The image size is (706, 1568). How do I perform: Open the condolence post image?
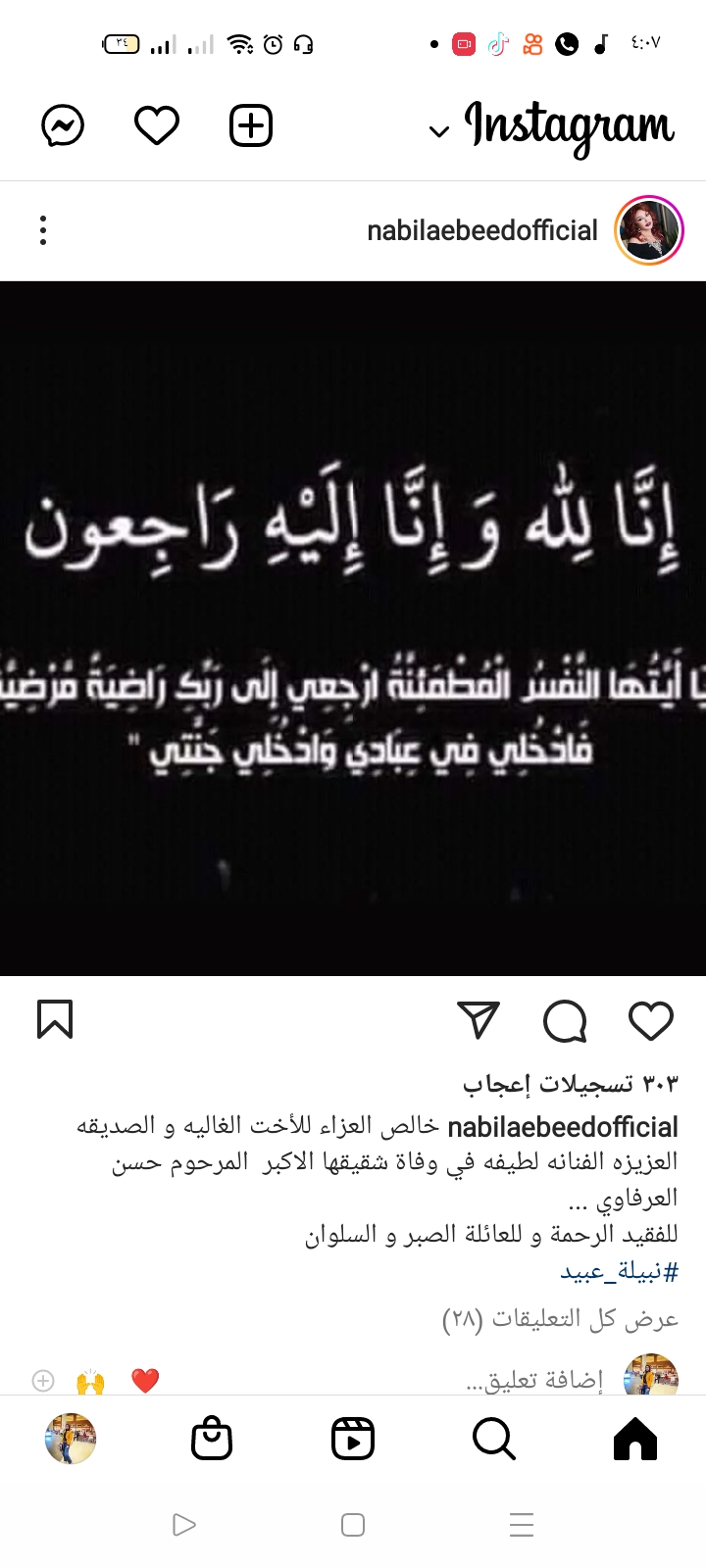(x=353, y=627)
